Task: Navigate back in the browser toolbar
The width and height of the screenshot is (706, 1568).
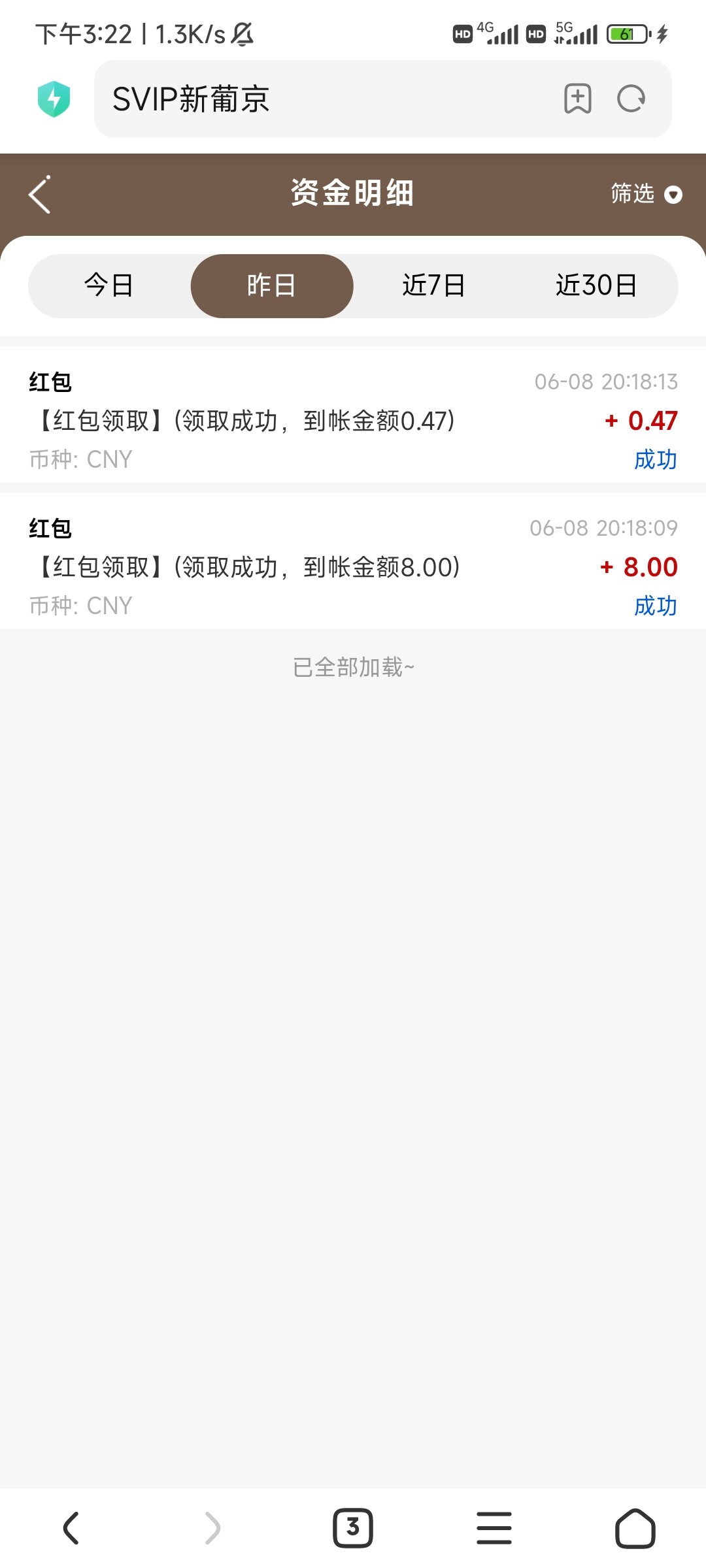Action: point(71,1528)
